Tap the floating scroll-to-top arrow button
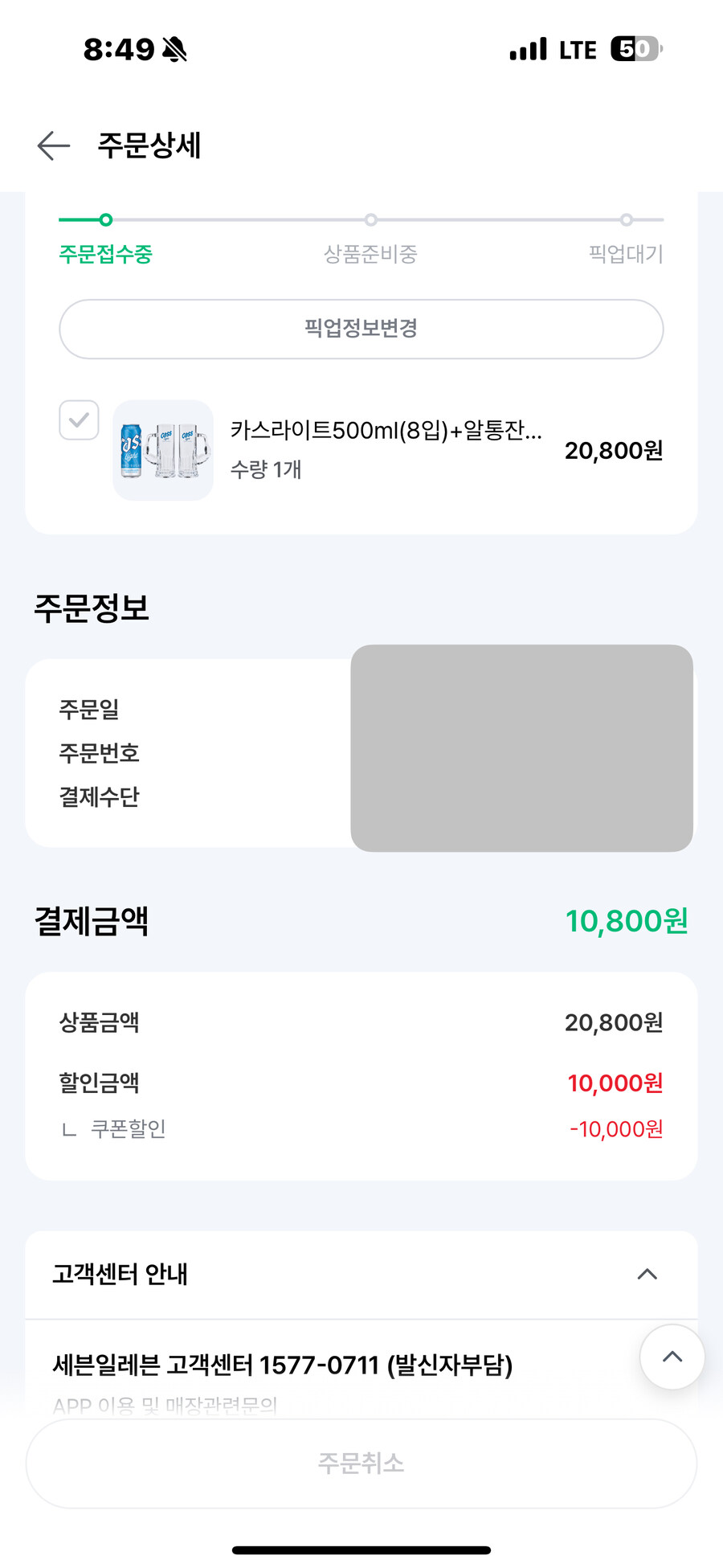 point(672,1357)
